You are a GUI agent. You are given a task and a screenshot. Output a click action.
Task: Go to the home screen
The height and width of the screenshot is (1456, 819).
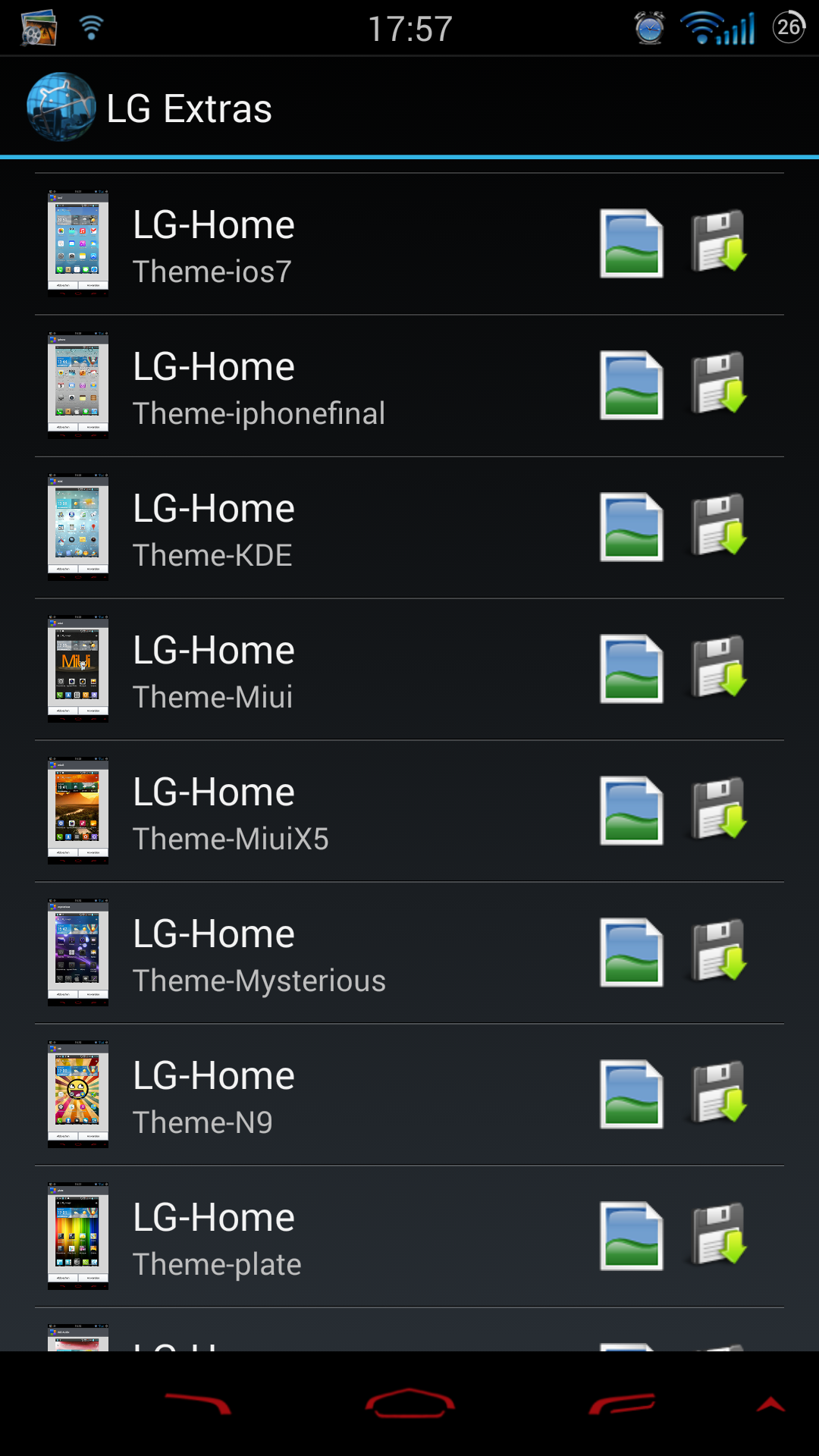pyautogui.click(x=409, y=1403)
